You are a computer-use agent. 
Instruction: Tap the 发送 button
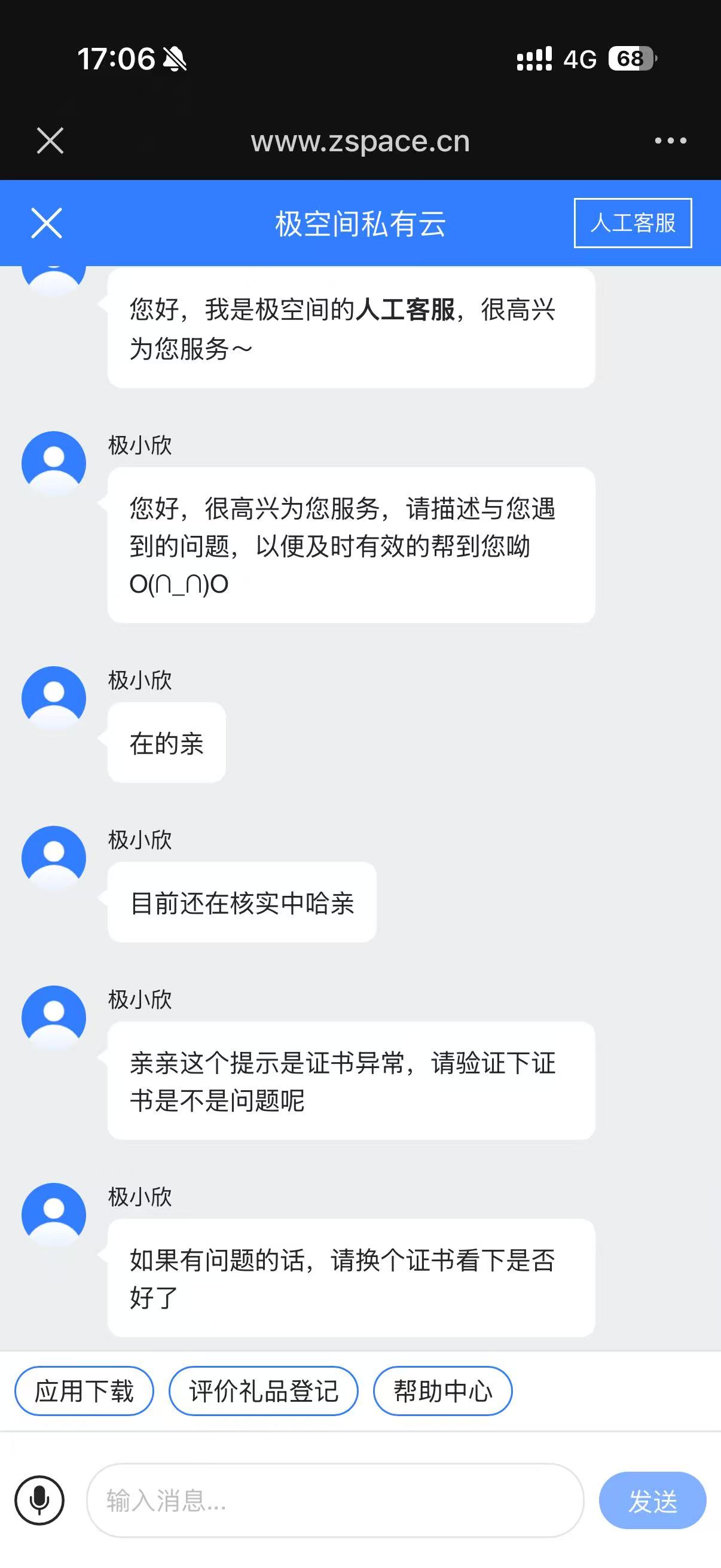[652, 1500]
